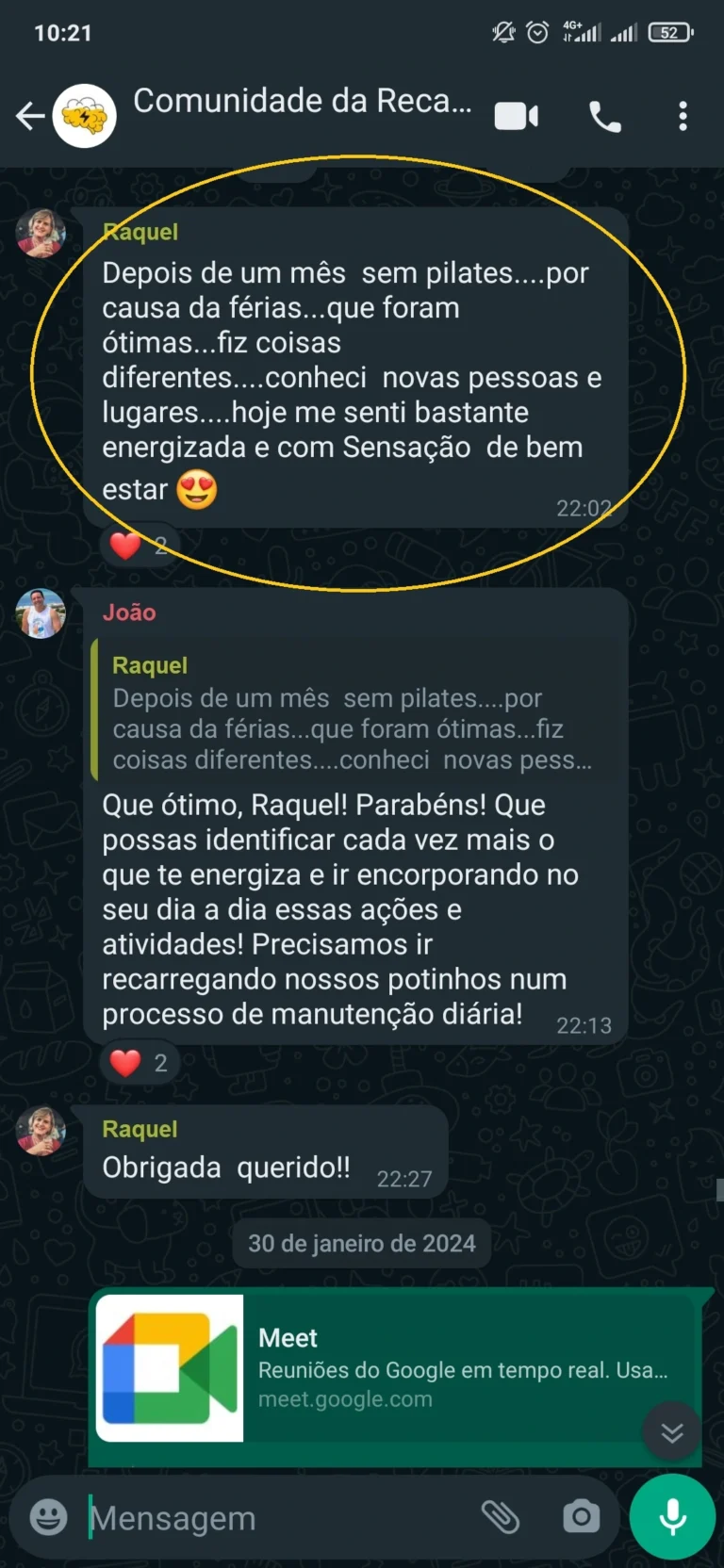Toggle the heart reaction on Raquel's pilates message
Screen dimensions: 724x1568
(138, 545)
